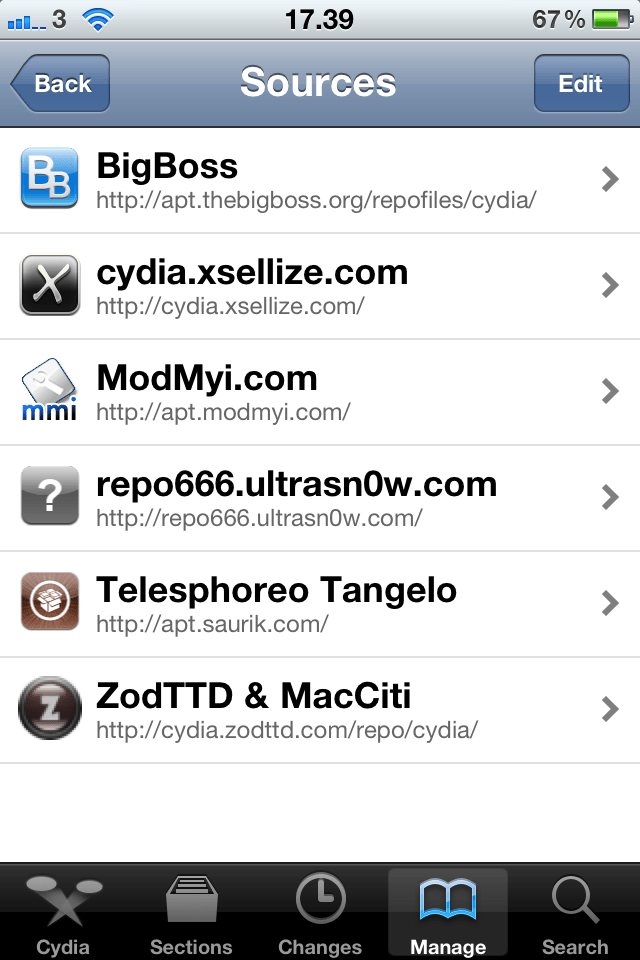Go back using the Back button
The height and width of the screenshot is (960, 640).
(x=62, y=84)
